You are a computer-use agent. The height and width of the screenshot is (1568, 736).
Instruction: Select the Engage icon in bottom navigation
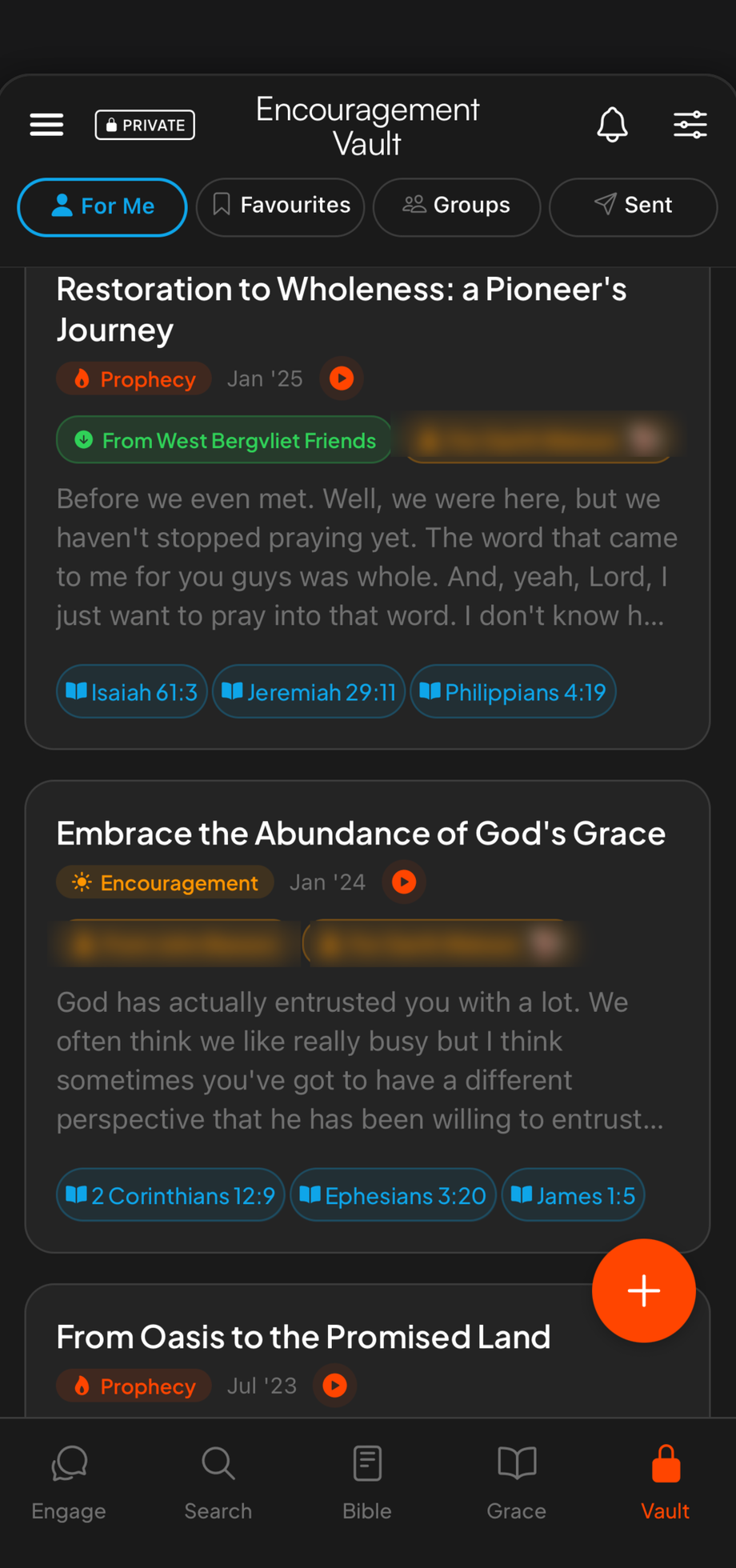68,1480
